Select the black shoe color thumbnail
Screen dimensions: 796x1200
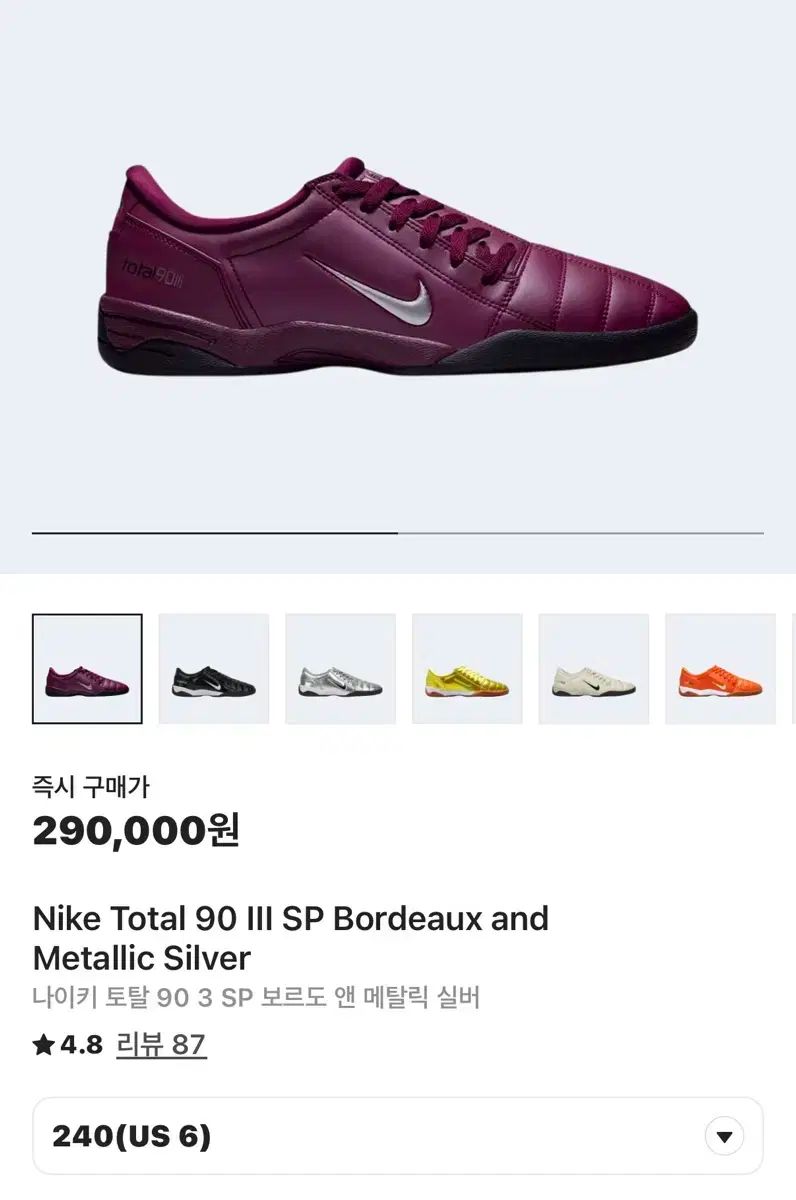tap(213, 669)
